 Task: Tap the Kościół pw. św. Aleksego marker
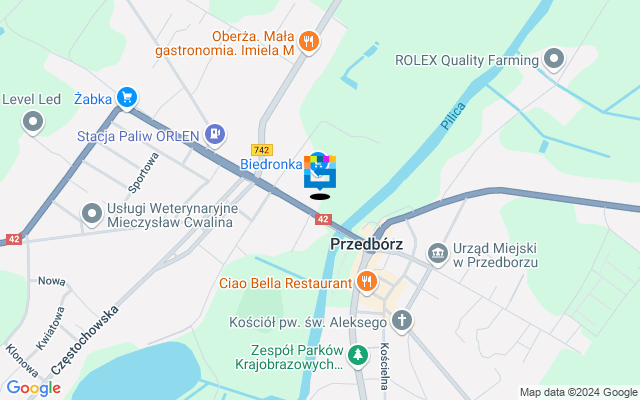tap(402, 321)
